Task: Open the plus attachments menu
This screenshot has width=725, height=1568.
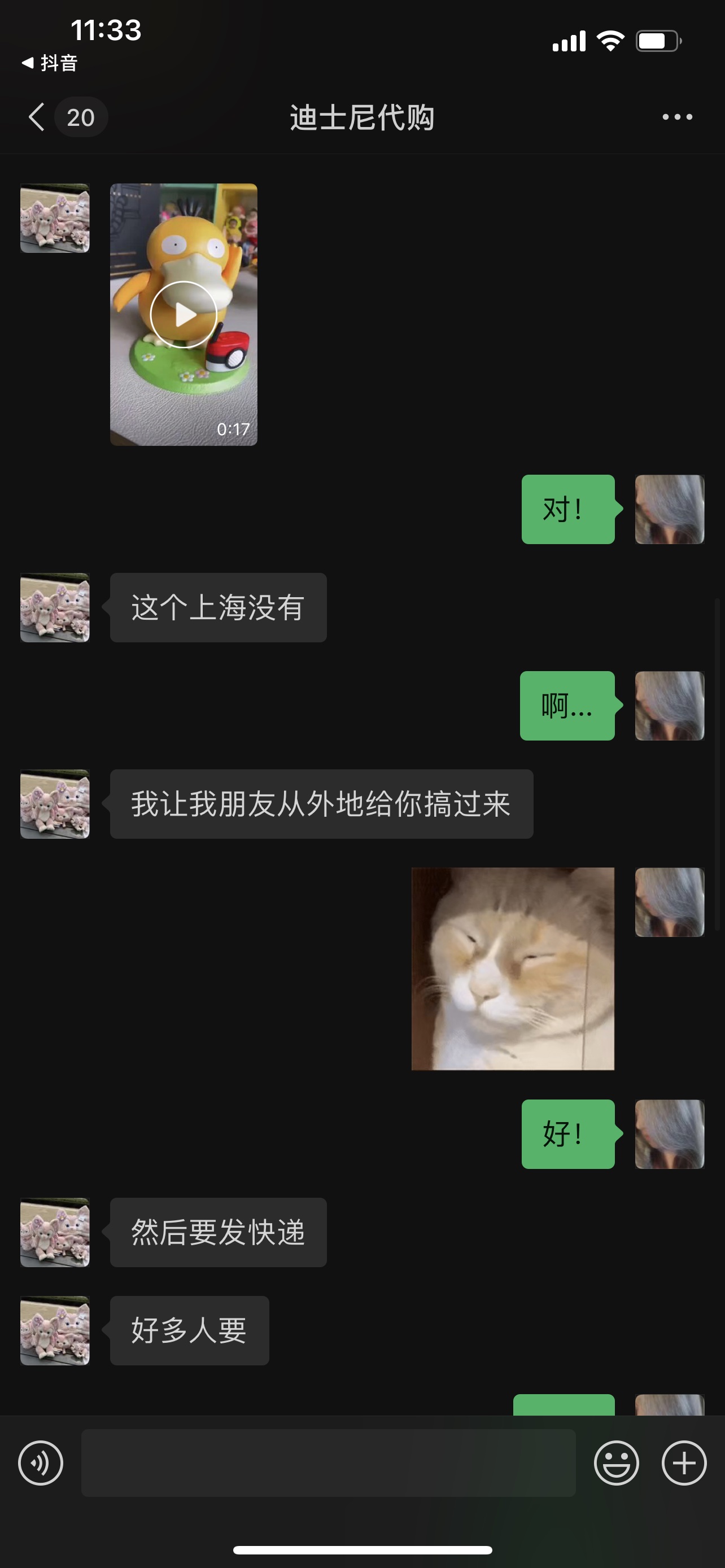Action: point(684,1462)
